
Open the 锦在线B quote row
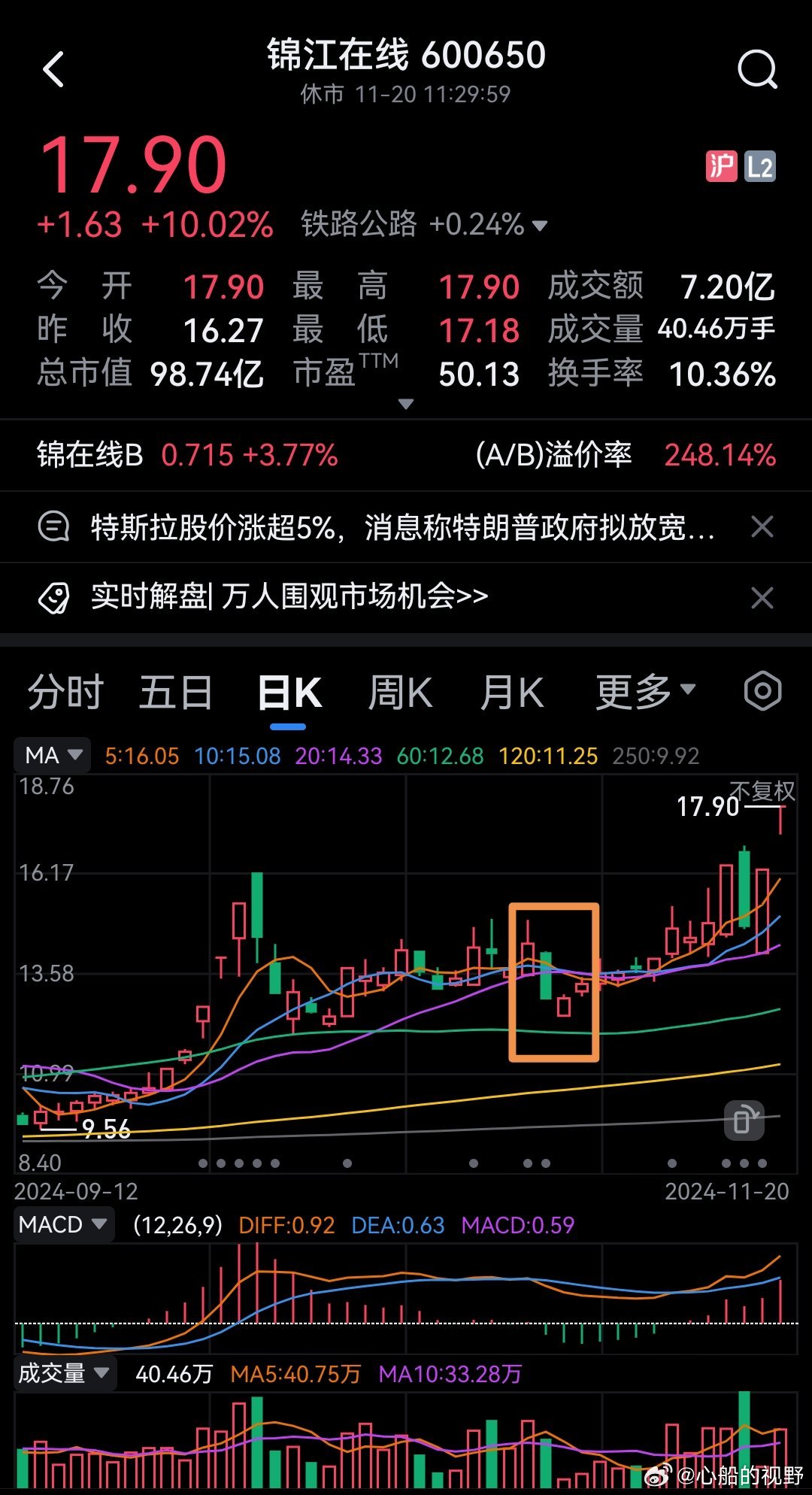pyautogui.click(x=406, y=455)
